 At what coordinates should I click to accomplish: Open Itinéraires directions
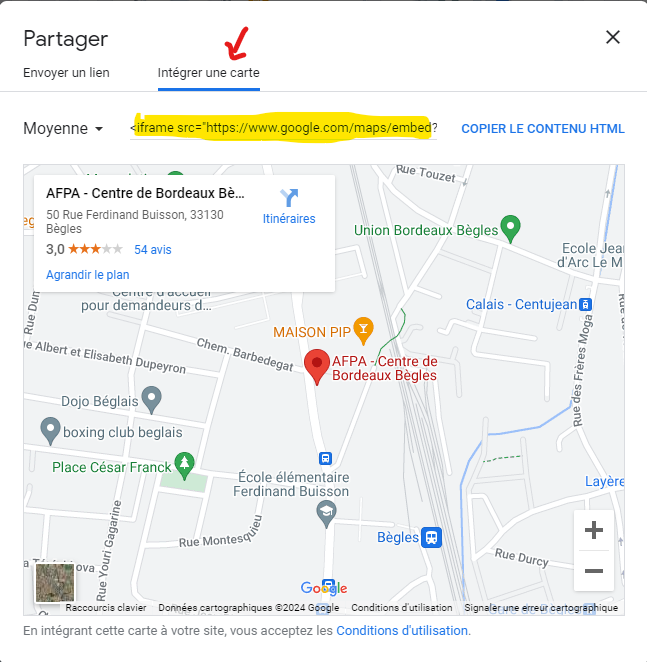click(x=289, y=207)
